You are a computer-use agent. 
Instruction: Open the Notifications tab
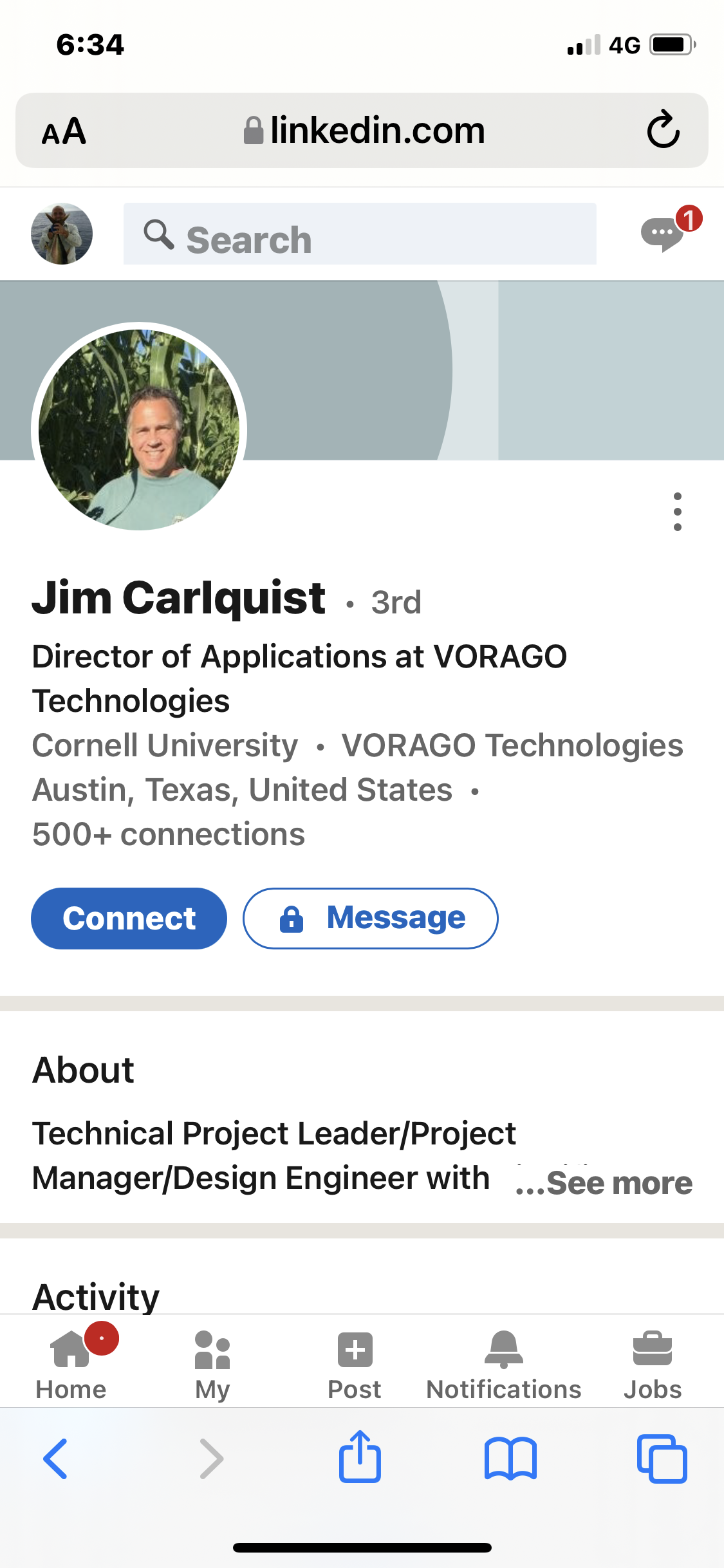503,1360
